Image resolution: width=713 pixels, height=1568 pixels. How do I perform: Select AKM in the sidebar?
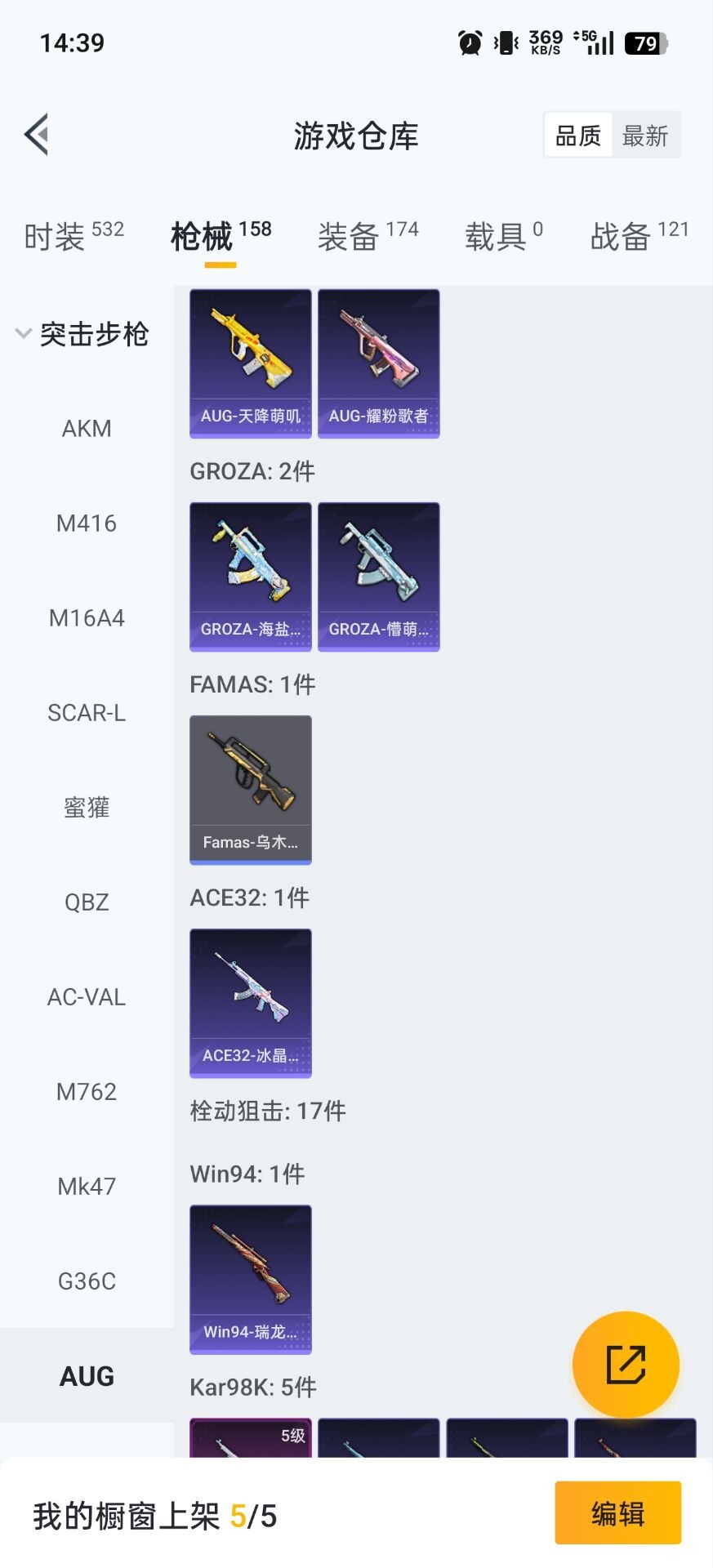coord(87,429)
